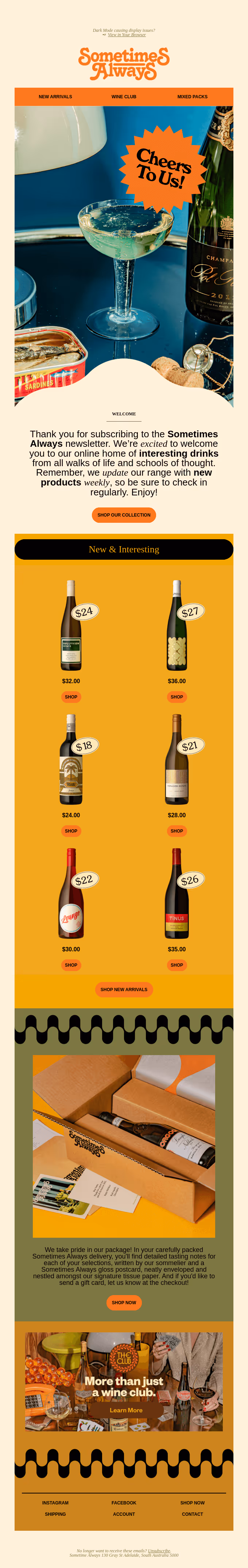Screen dimensions: 248x1568
Task: Go to Account in the footer
Action: tap(124, 1514)
